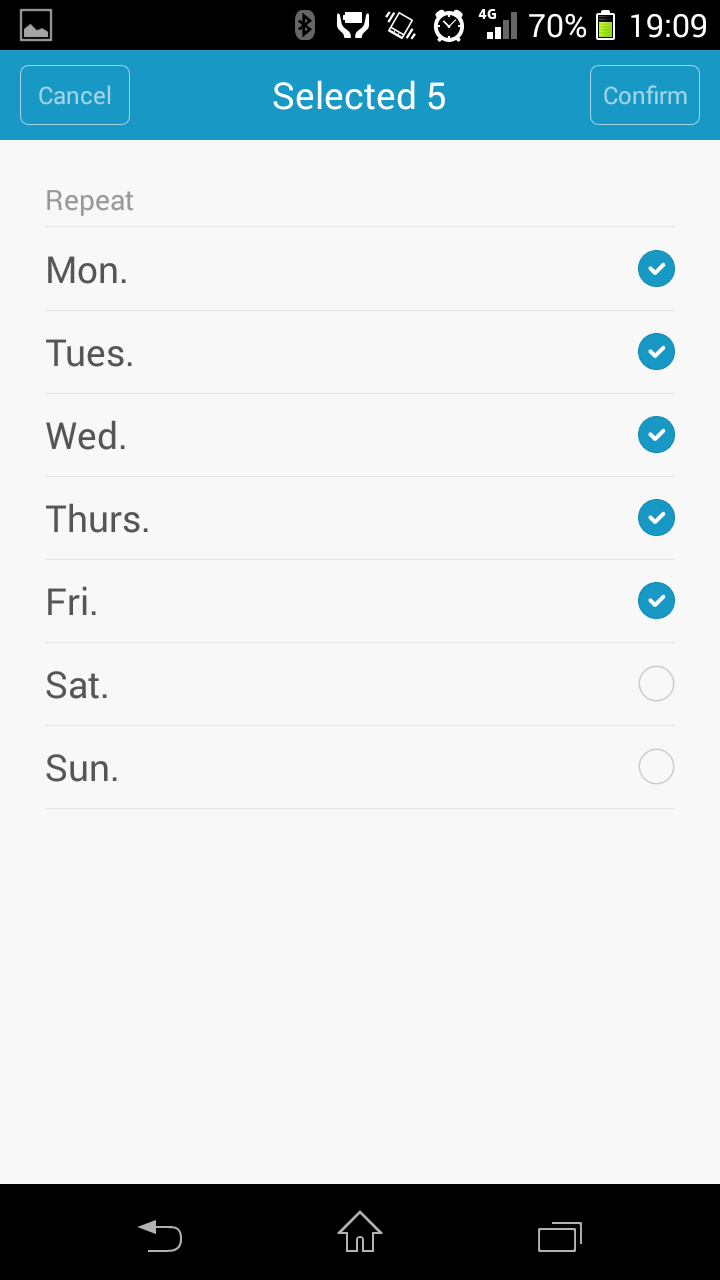Toggle off Wed. repeat day
The height and width of the screenshot is (1280, 720).
coord(656,434)
